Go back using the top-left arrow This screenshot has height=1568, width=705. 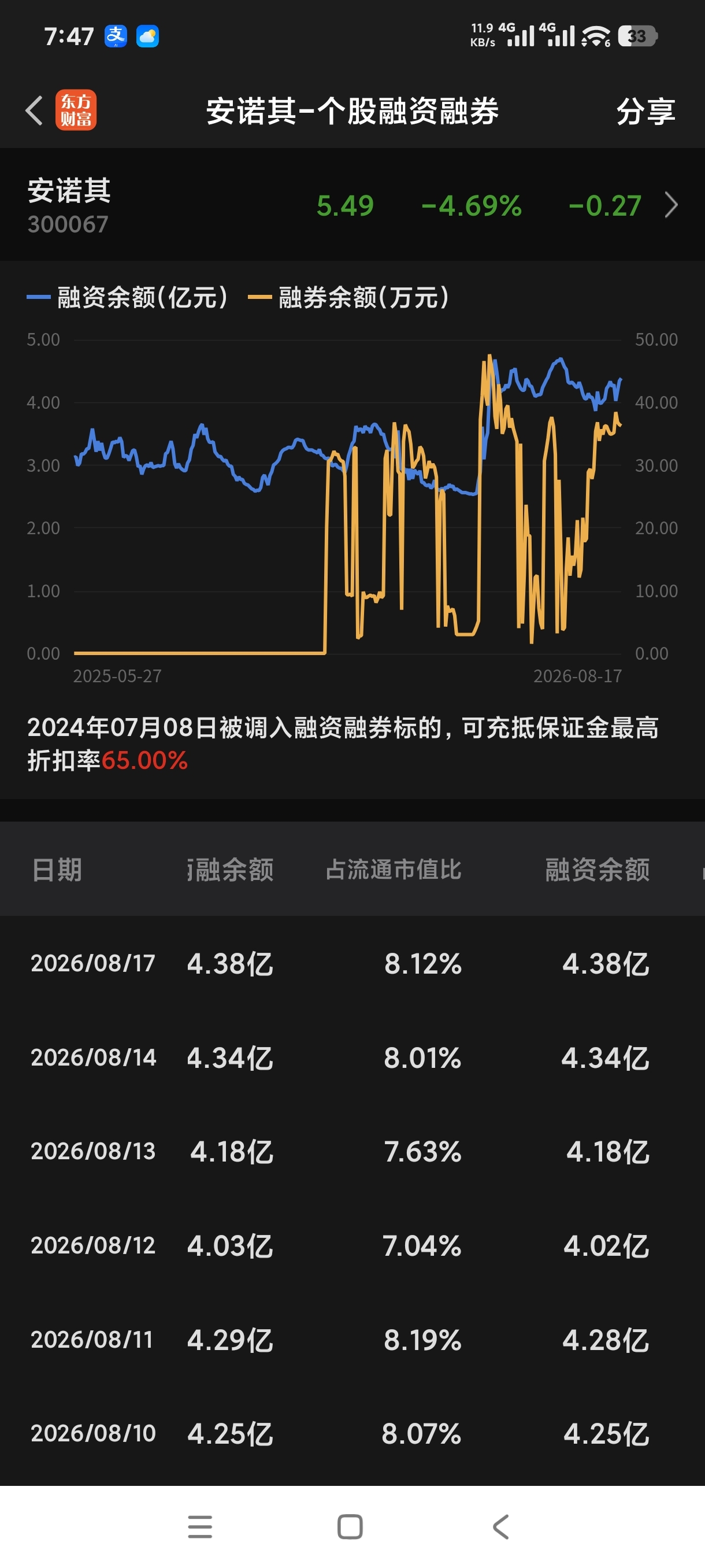35,111
